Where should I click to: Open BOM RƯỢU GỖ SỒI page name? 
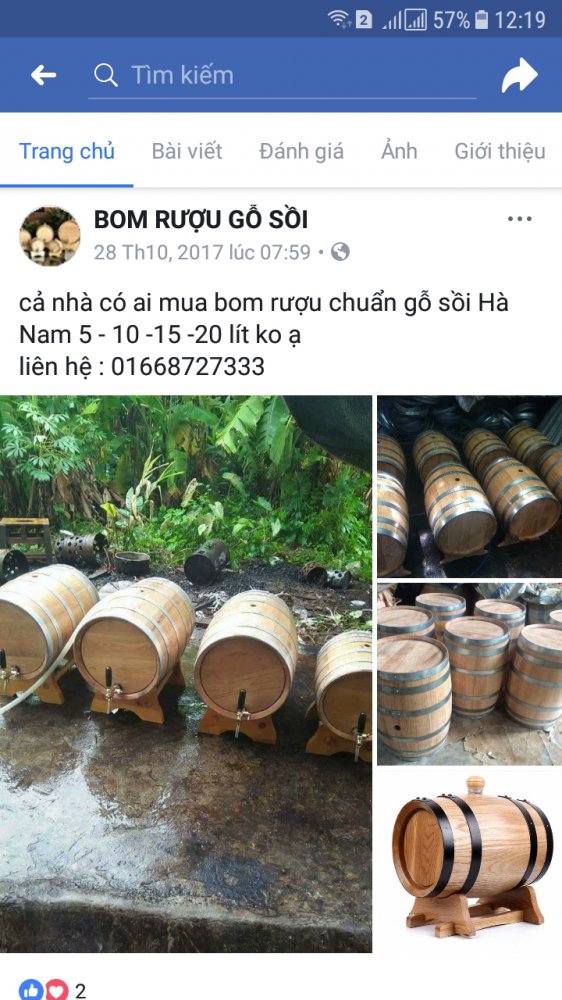(x=201, y=220)
